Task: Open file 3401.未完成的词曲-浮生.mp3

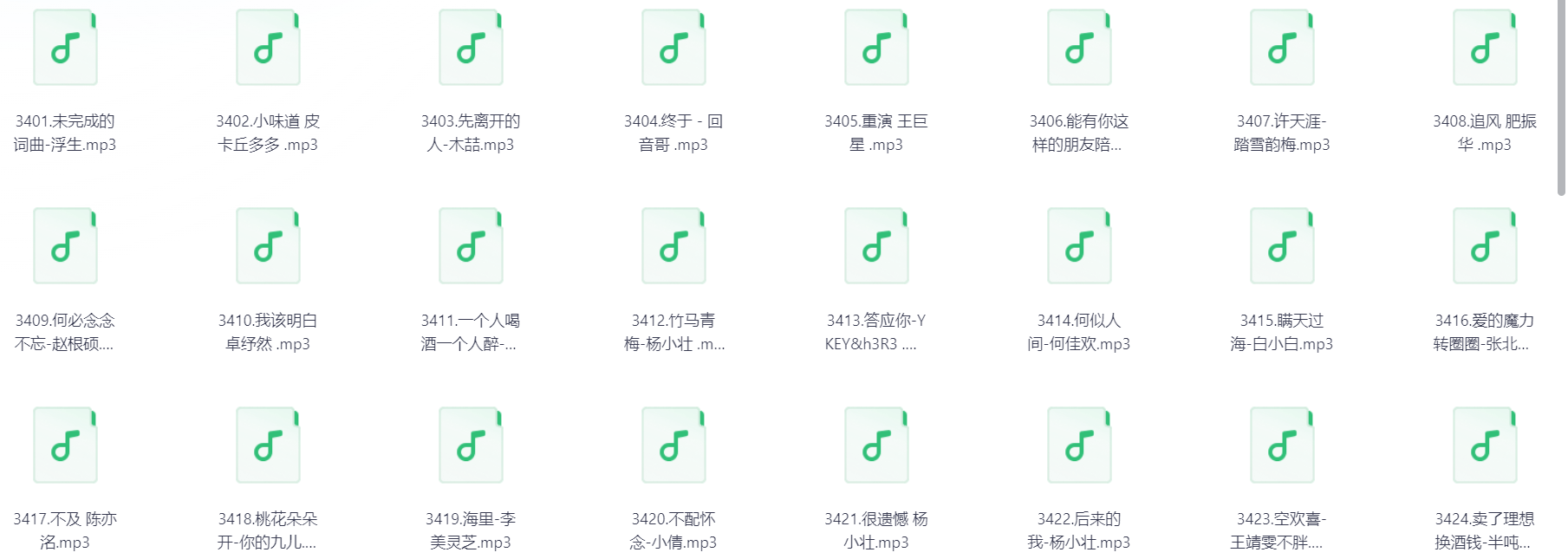Action: [x=65, y=48]
